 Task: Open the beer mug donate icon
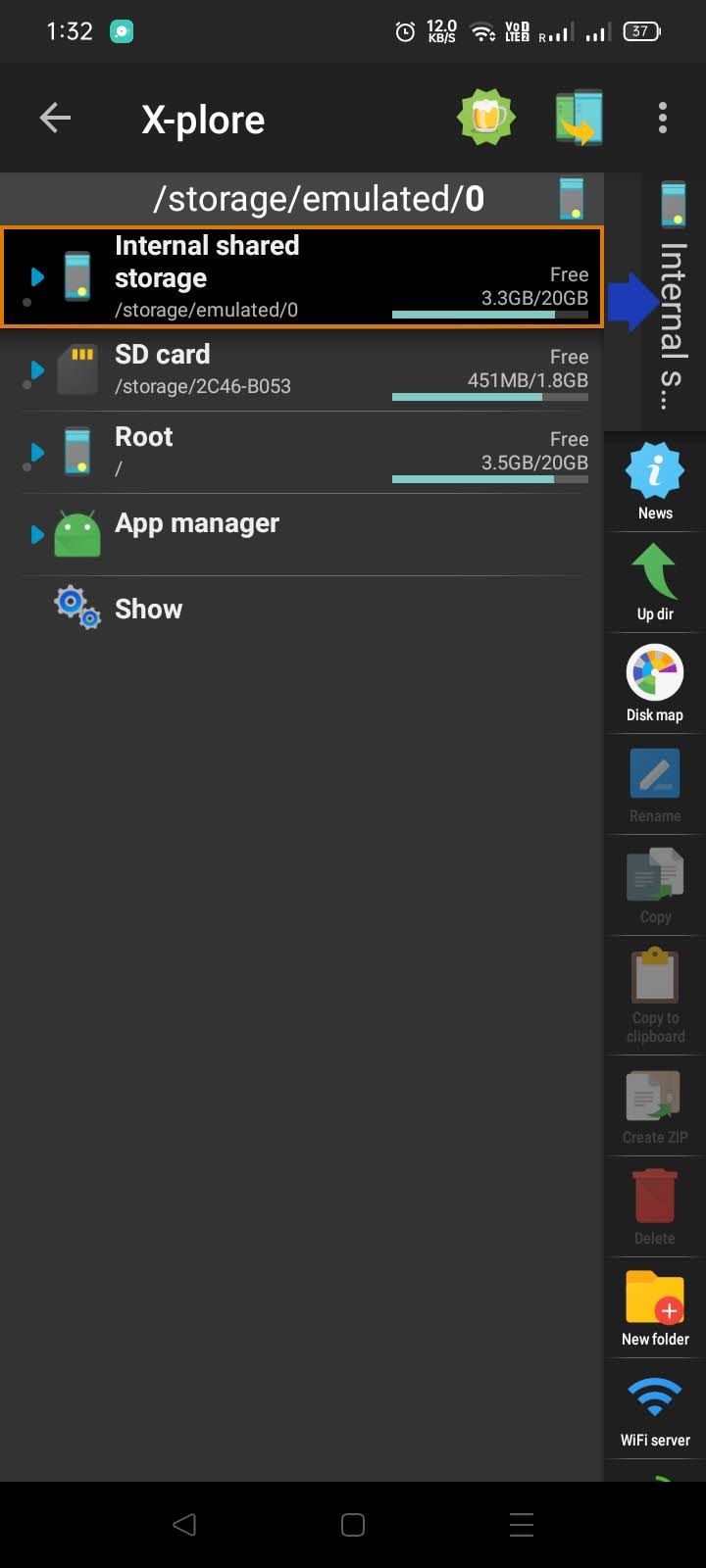coord(485,119)
